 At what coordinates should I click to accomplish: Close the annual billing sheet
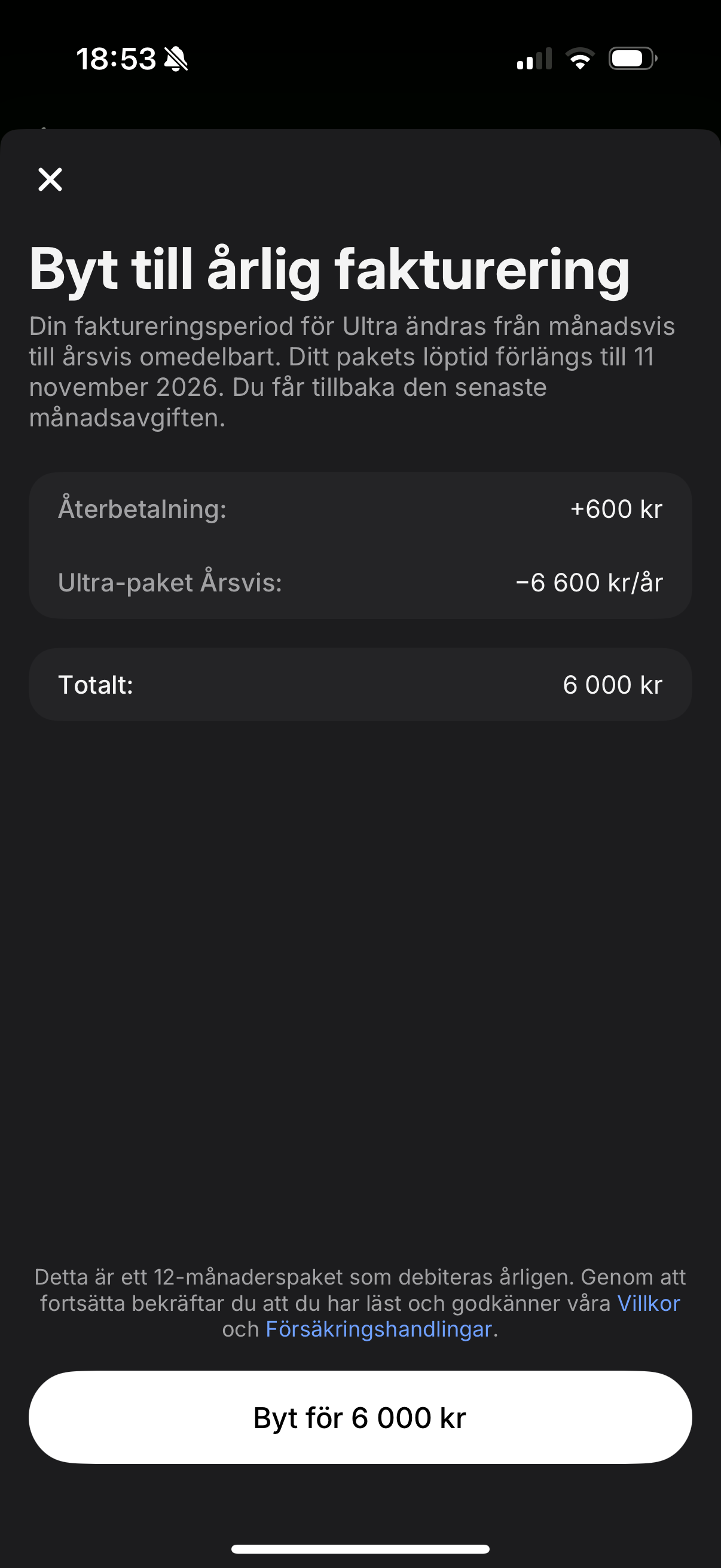[50, 179]
